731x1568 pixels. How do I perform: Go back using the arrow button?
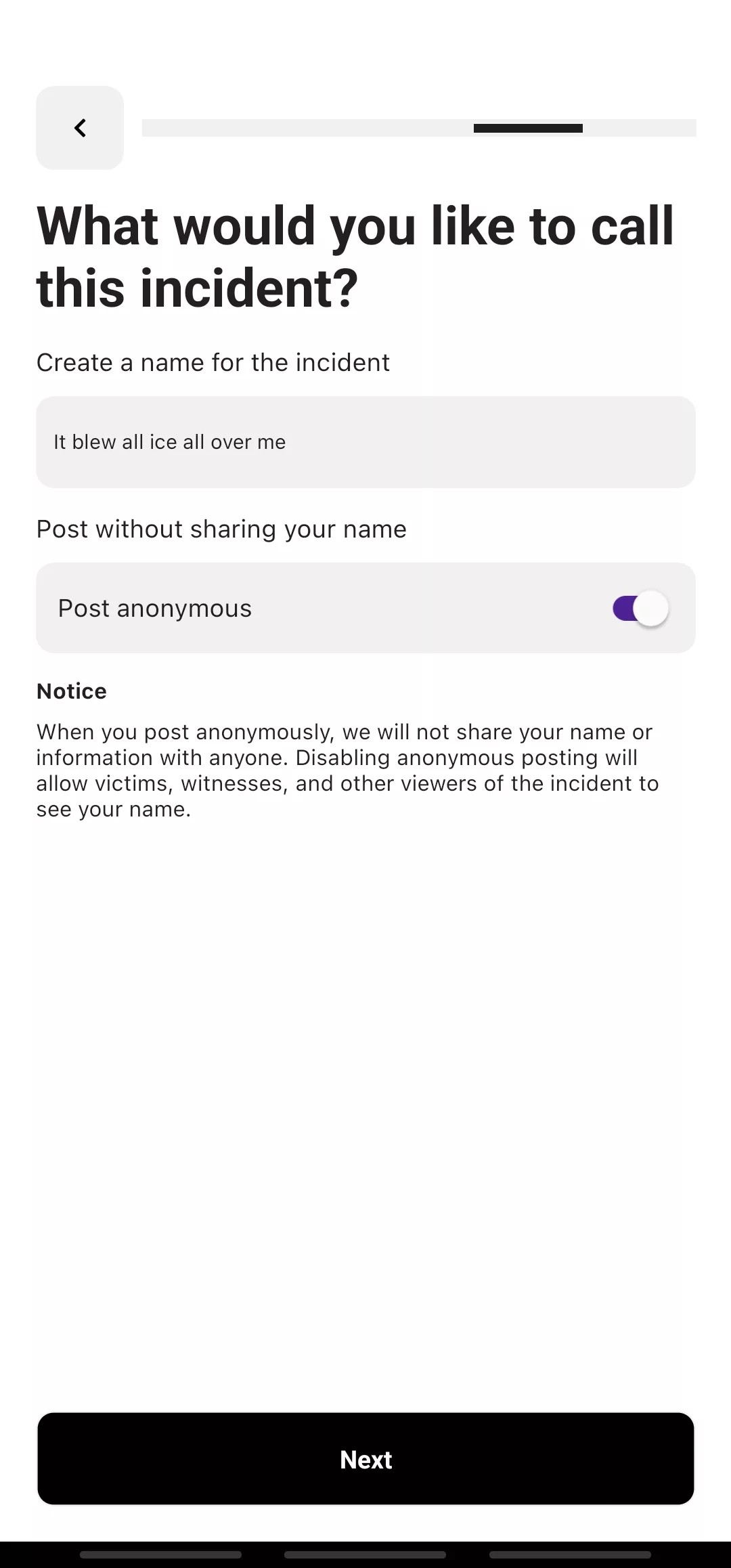click(80, 128)
